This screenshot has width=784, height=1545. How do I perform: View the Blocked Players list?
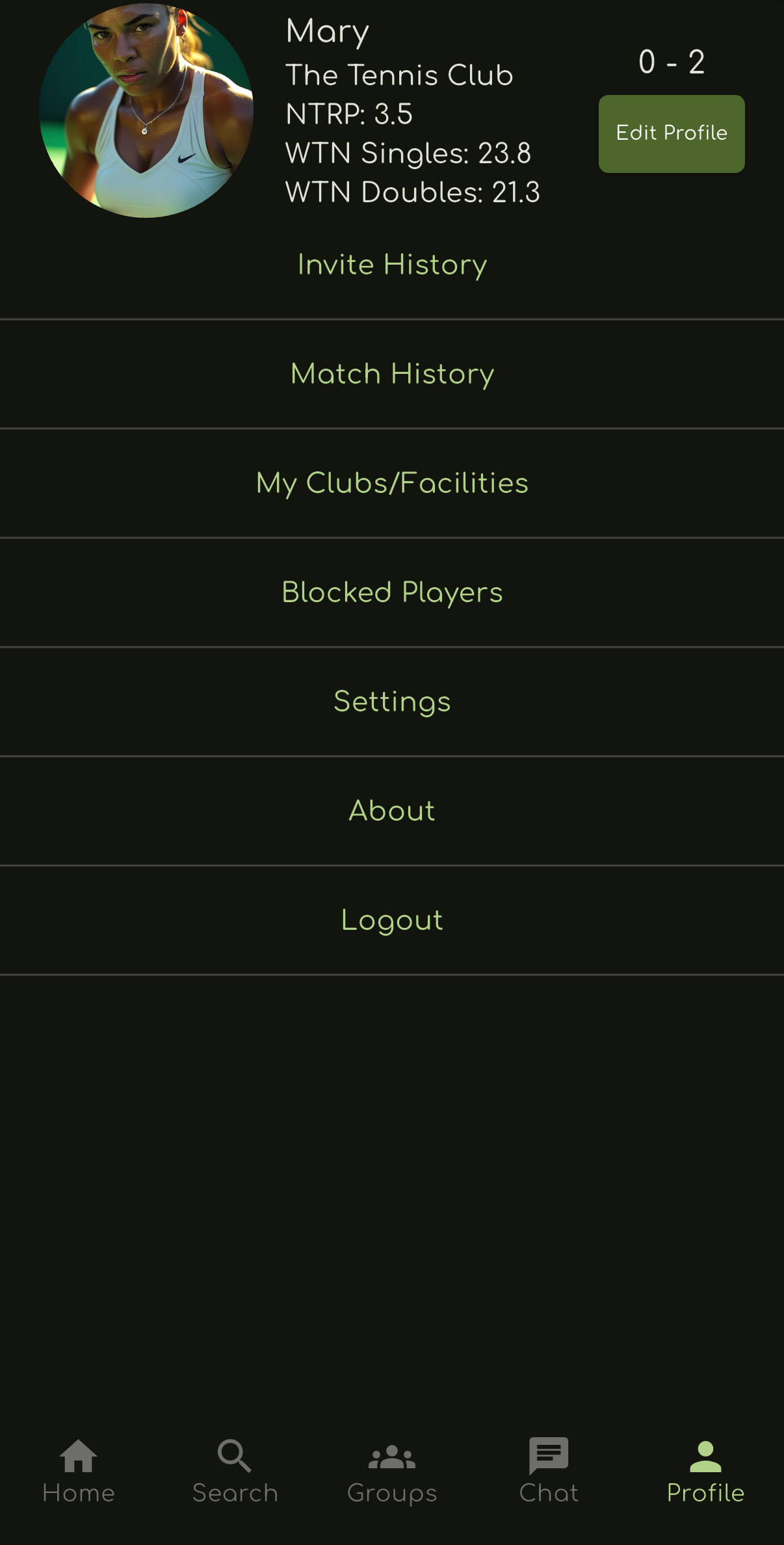click(391, 592)
